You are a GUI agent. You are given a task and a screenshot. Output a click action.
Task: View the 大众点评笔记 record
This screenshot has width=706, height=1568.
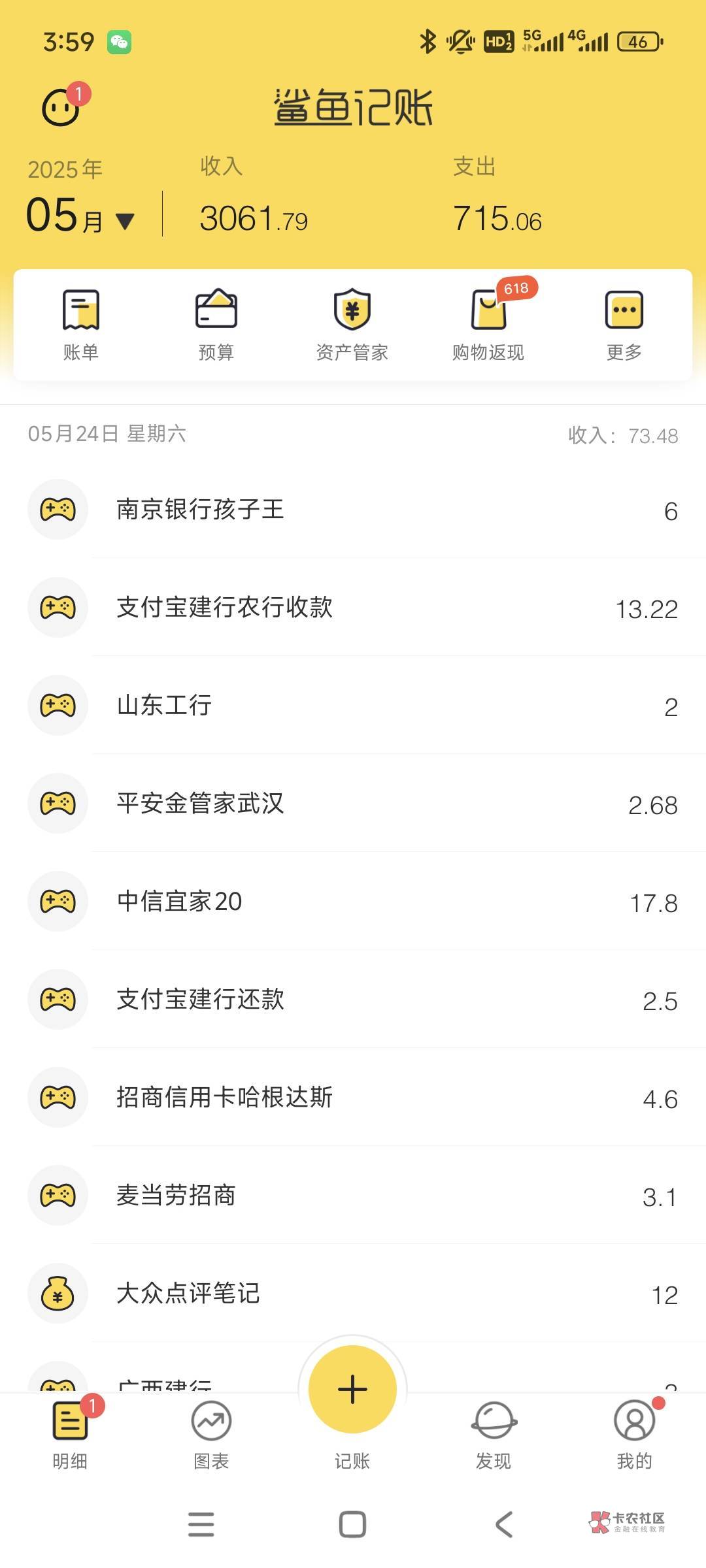click(353, 1294)
